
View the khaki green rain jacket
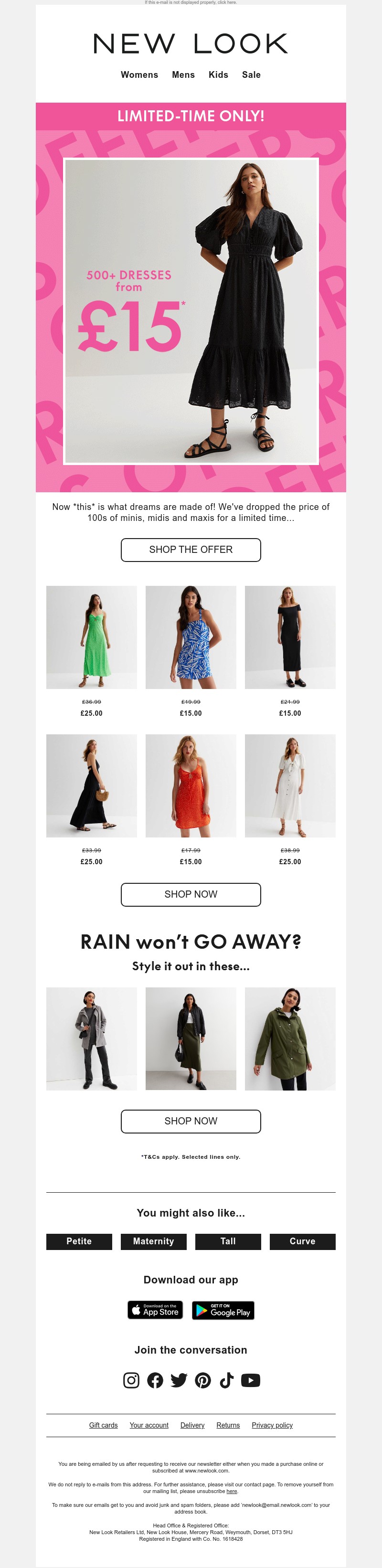(x=289, y=1039)
